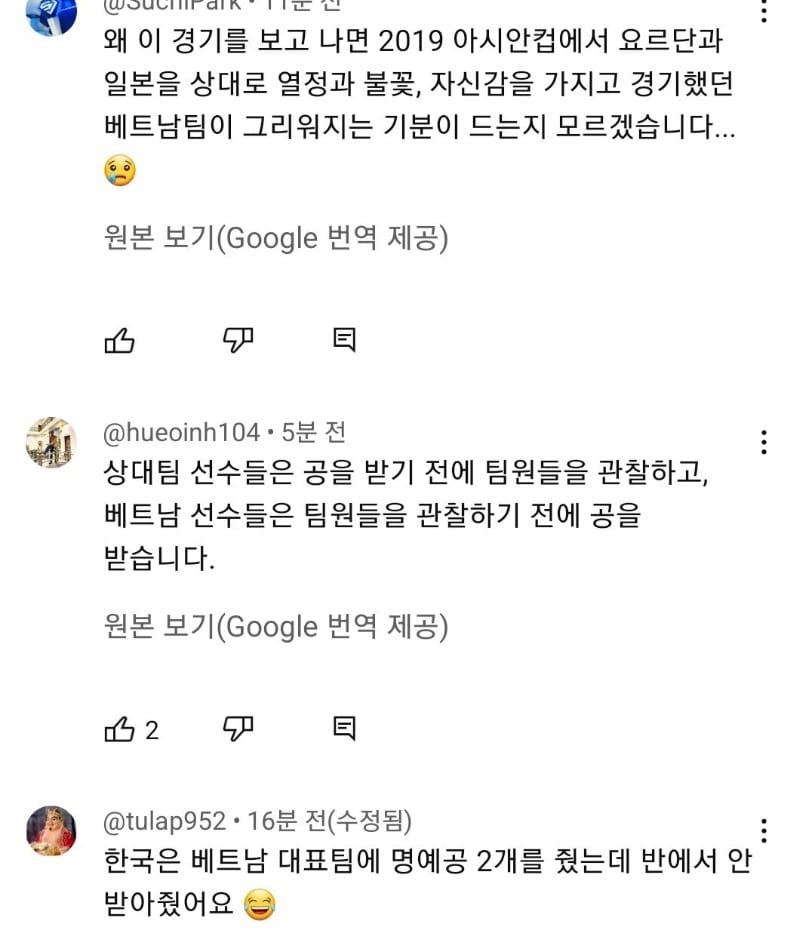Open the @tulap952 username link
The image size is (802, 945).
pos(165,821)
